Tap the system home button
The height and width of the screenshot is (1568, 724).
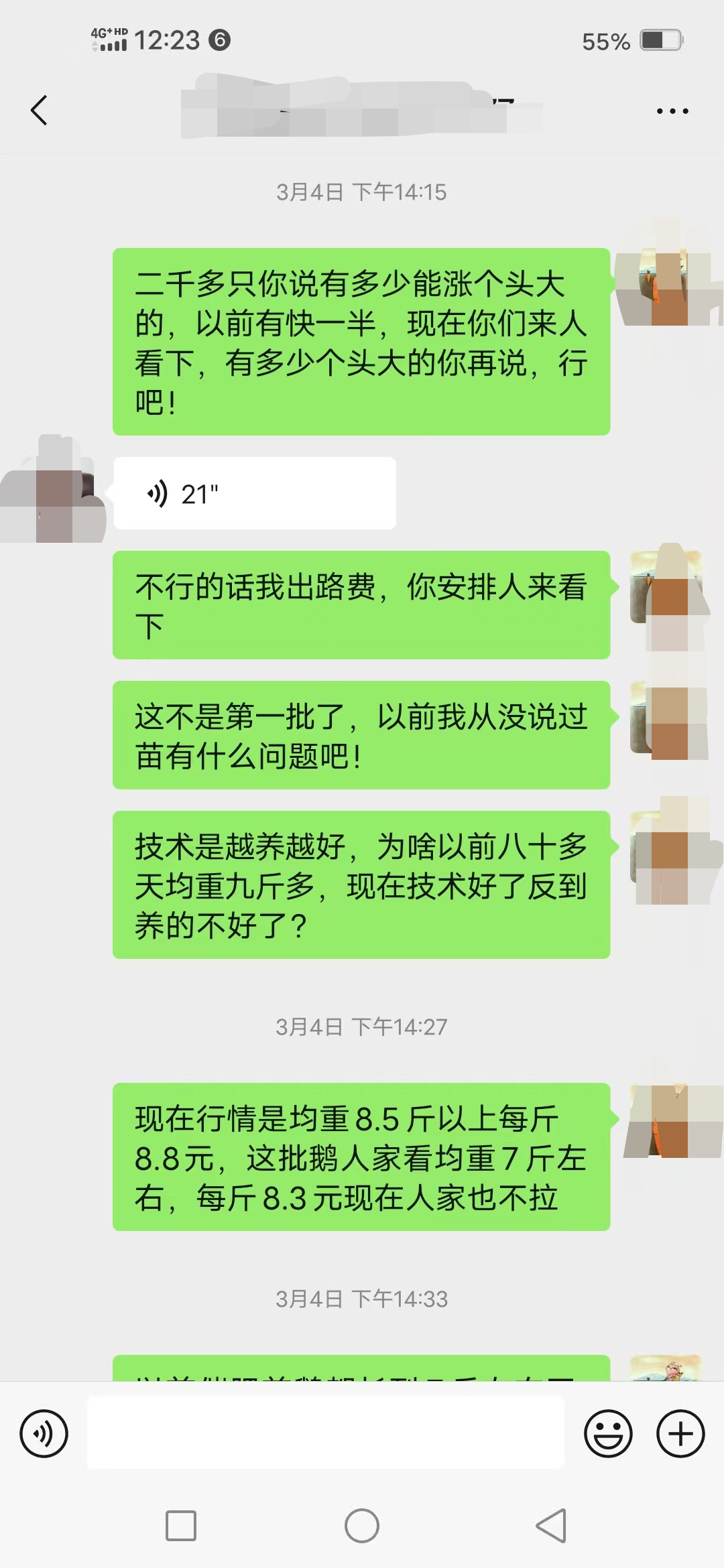362,1526
